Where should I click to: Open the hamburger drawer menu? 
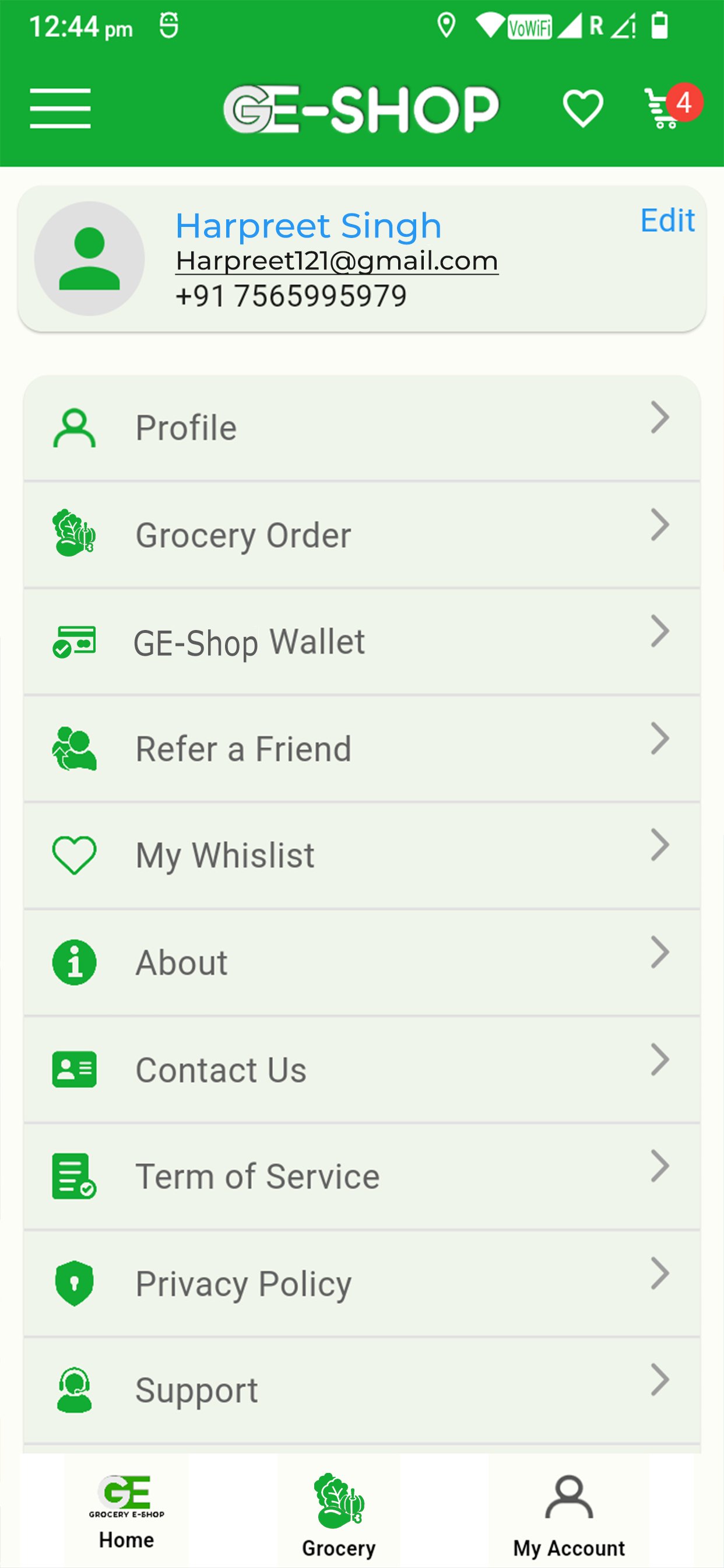click(x=60, y=108)
